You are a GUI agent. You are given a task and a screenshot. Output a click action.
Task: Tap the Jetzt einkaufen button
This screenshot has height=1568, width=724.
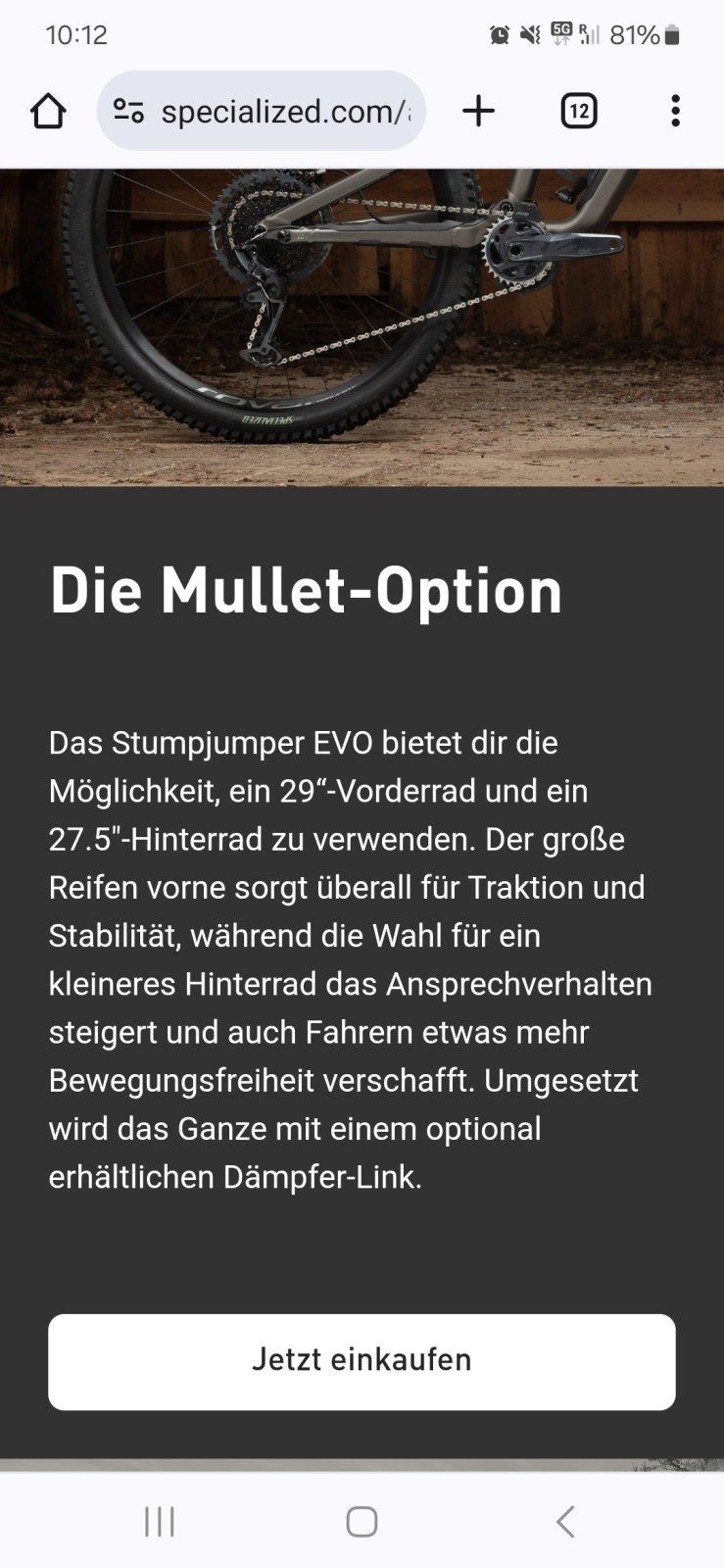pyautogui.click(x=362, y=1361)
